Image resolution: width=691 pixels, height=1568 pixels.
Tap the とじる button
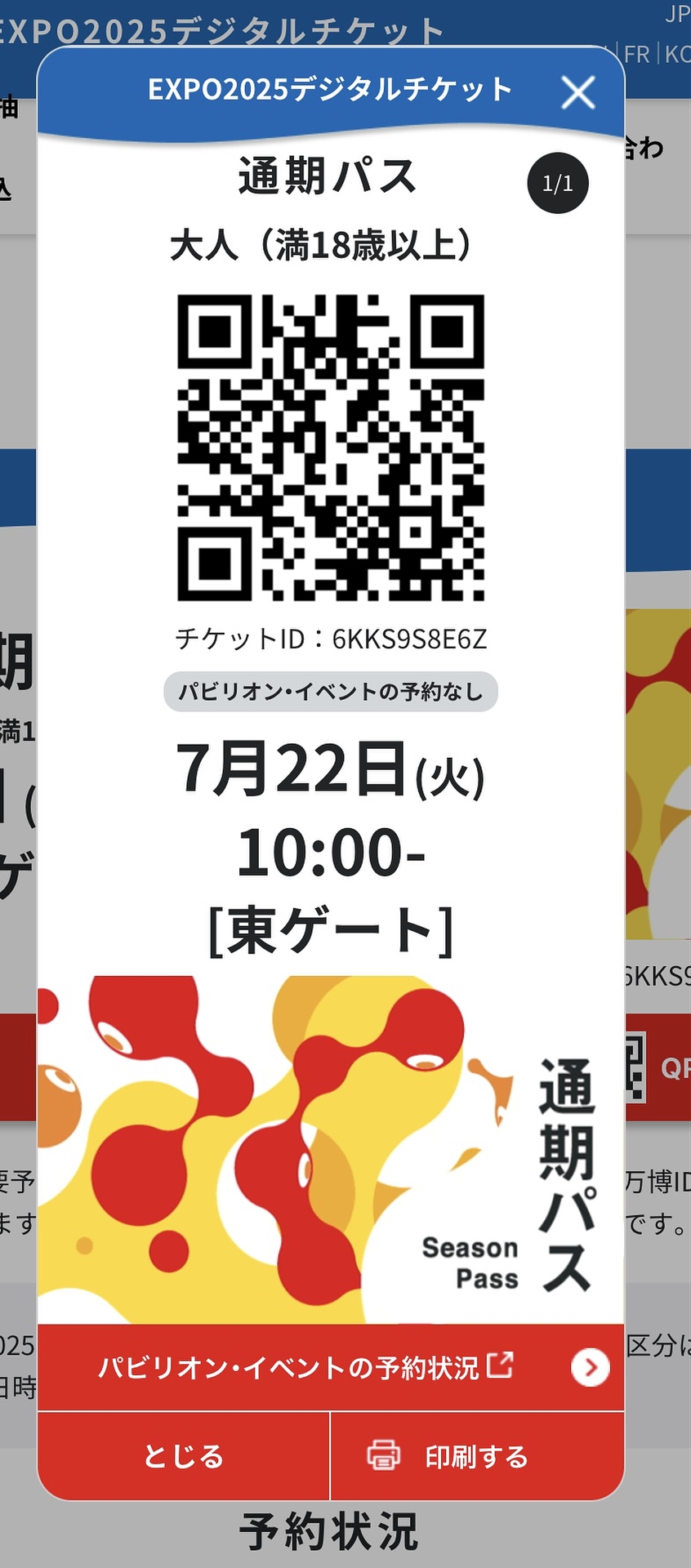pyautogui.click(x=184, y=1456)
